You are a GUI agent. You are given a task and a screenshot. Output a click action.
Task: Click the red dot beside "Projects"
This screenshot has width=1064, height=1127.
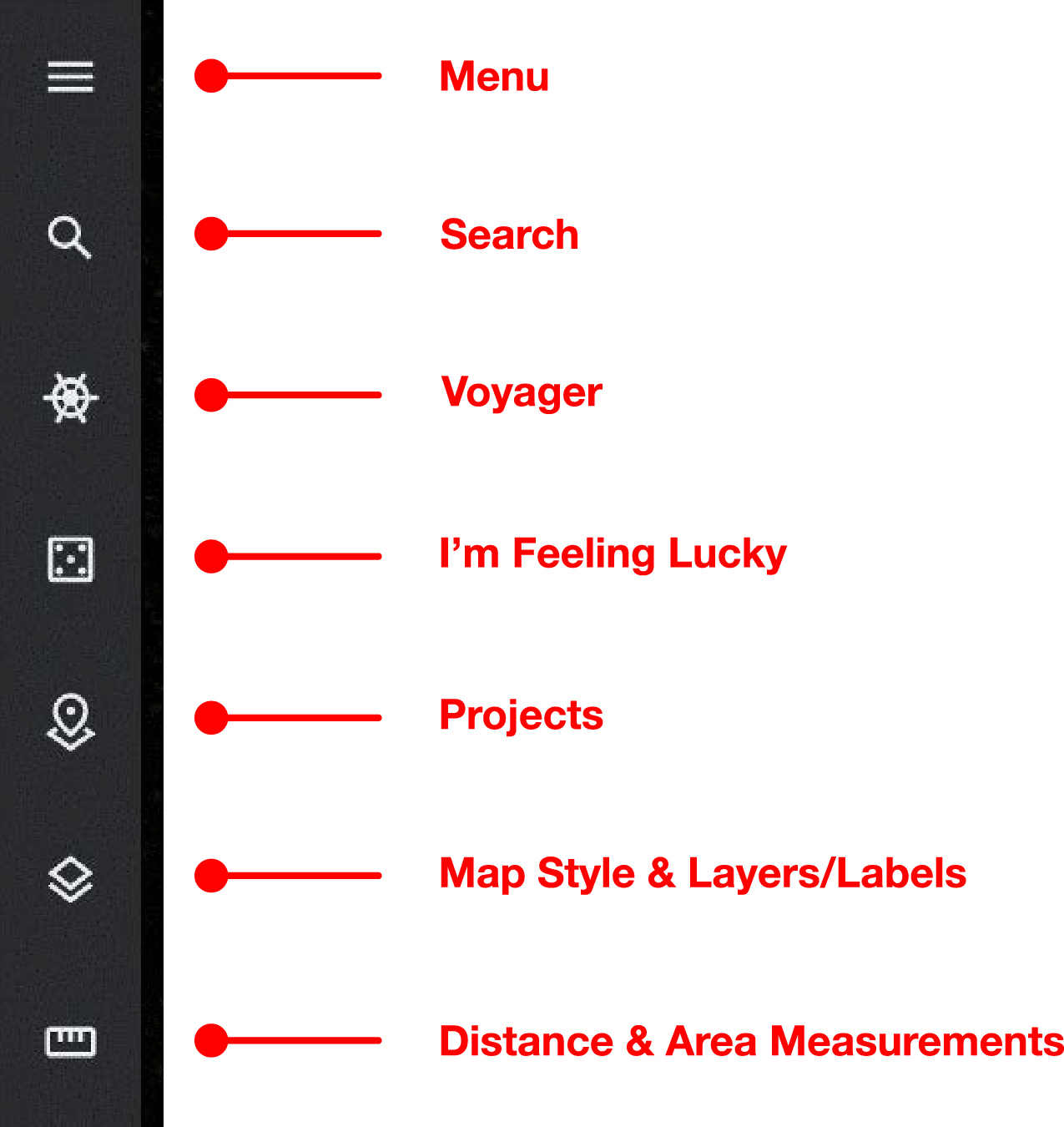pyautogui.click(x=210, y=715)
